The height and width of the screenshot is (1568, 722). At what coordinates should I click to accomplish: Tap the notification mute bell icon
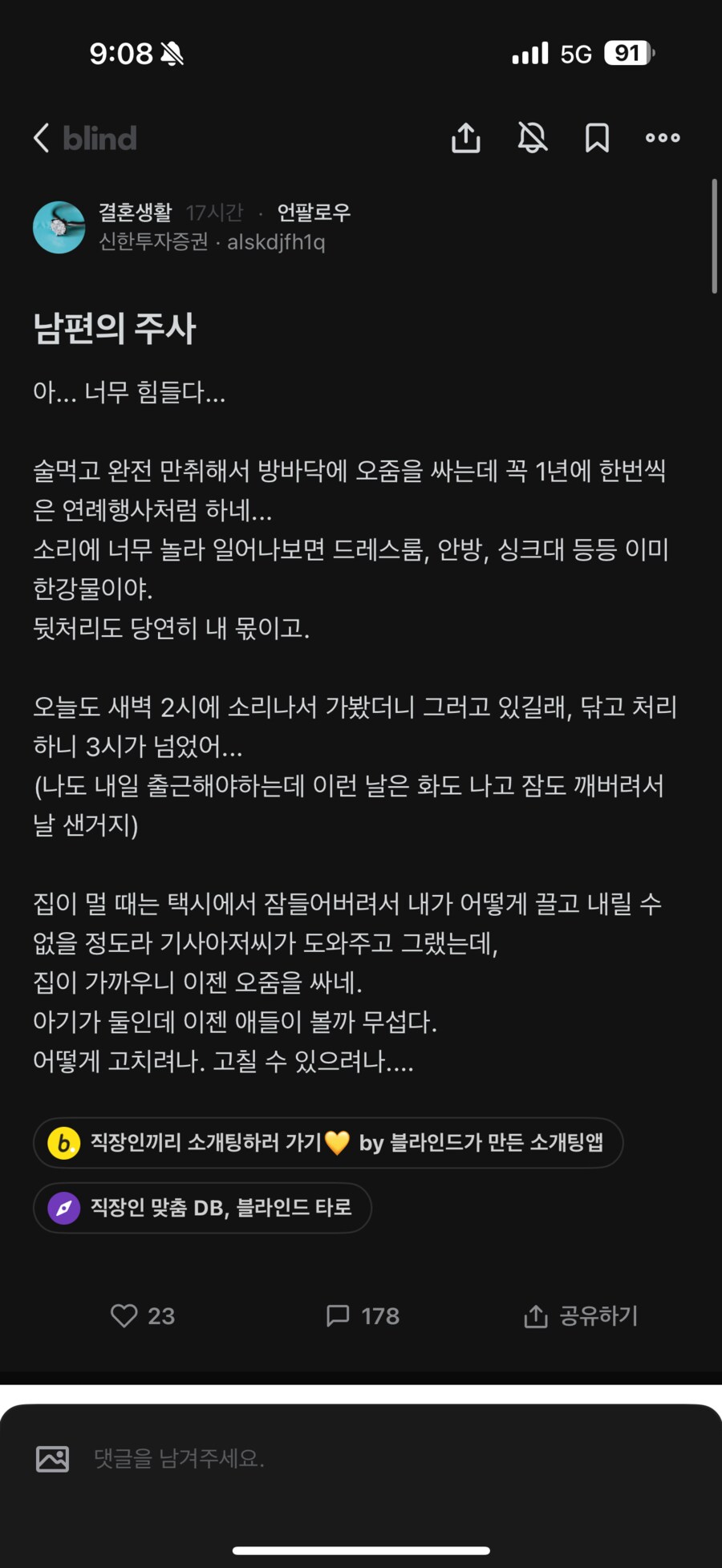click(x=532, y=137)
